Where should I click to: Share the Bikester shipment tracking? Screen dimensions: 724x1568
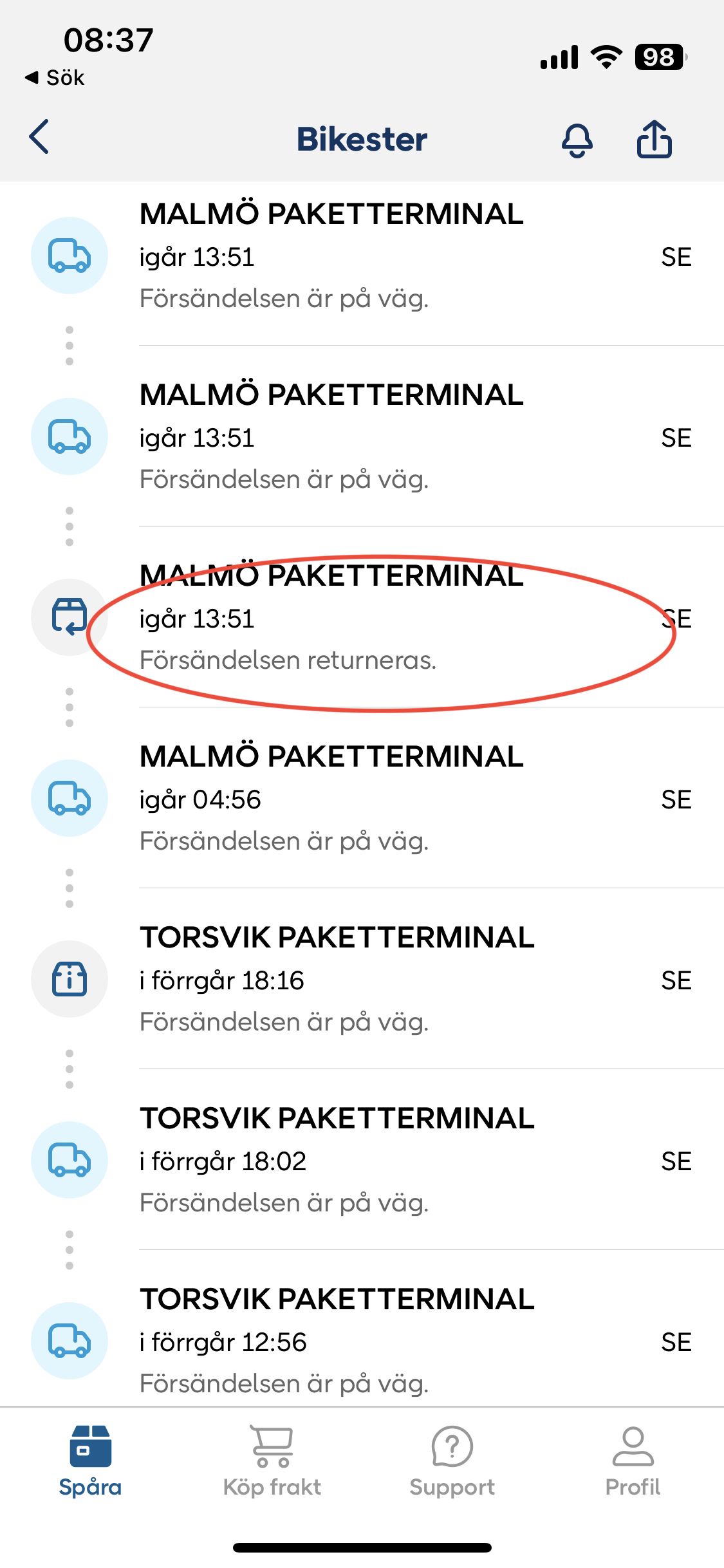pyautogui.click(x=654, y=139)
